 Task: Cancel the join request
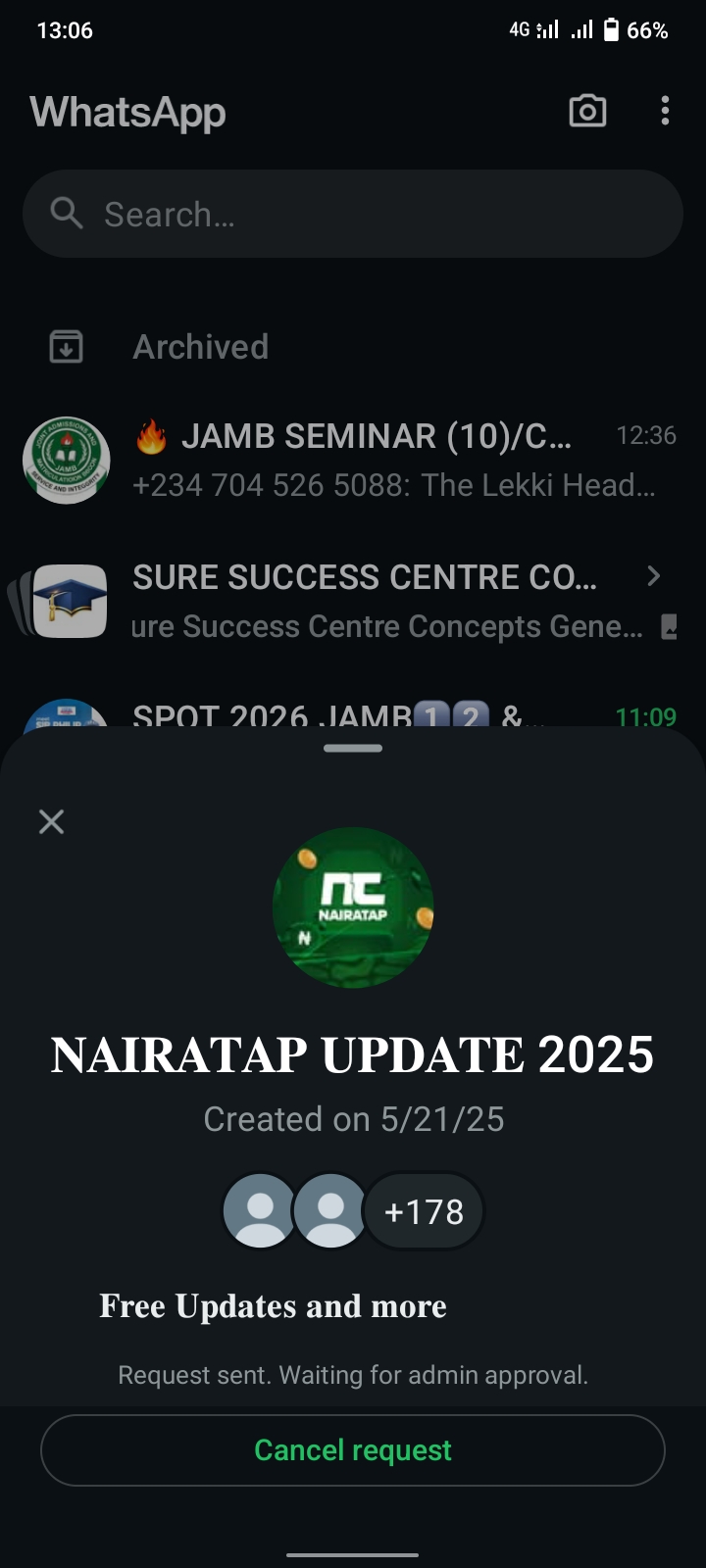click(353, 1450)
